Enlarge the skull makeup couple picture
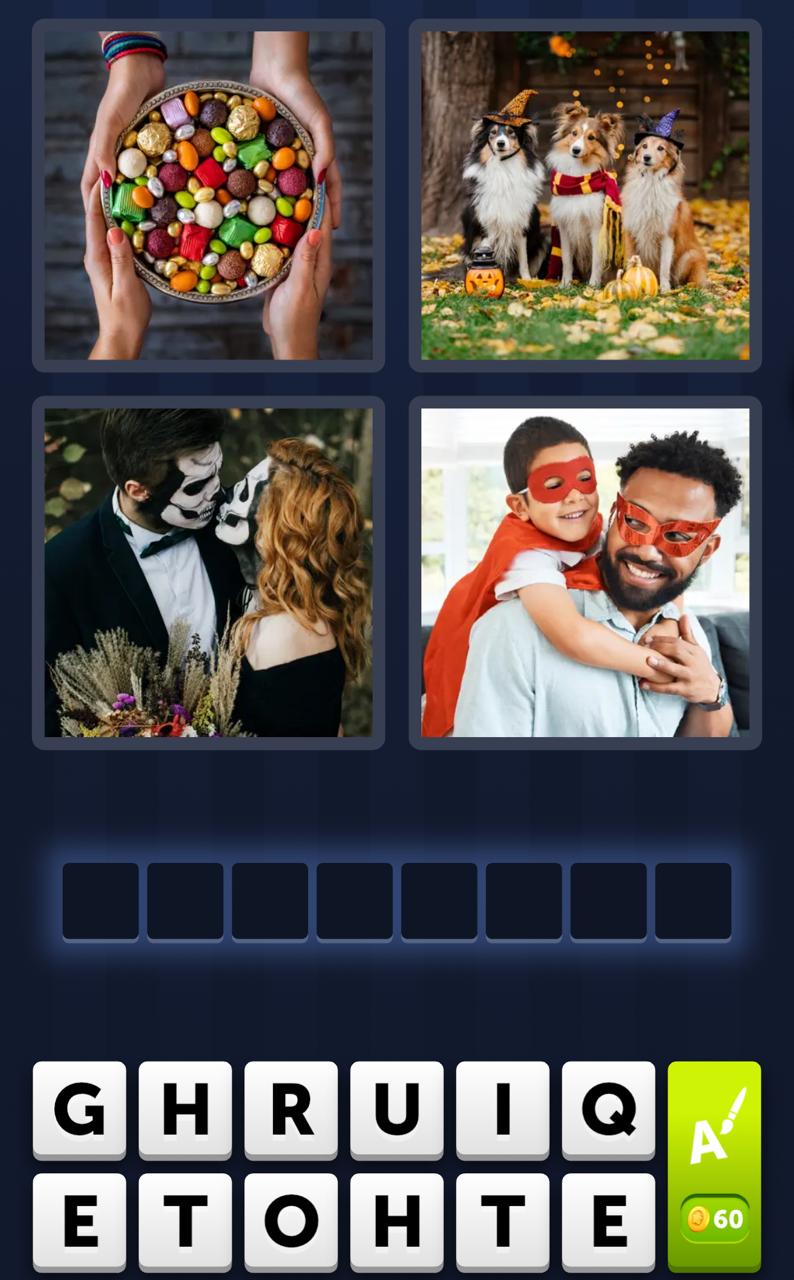The image size is (794, 1280). coord(208,572)
